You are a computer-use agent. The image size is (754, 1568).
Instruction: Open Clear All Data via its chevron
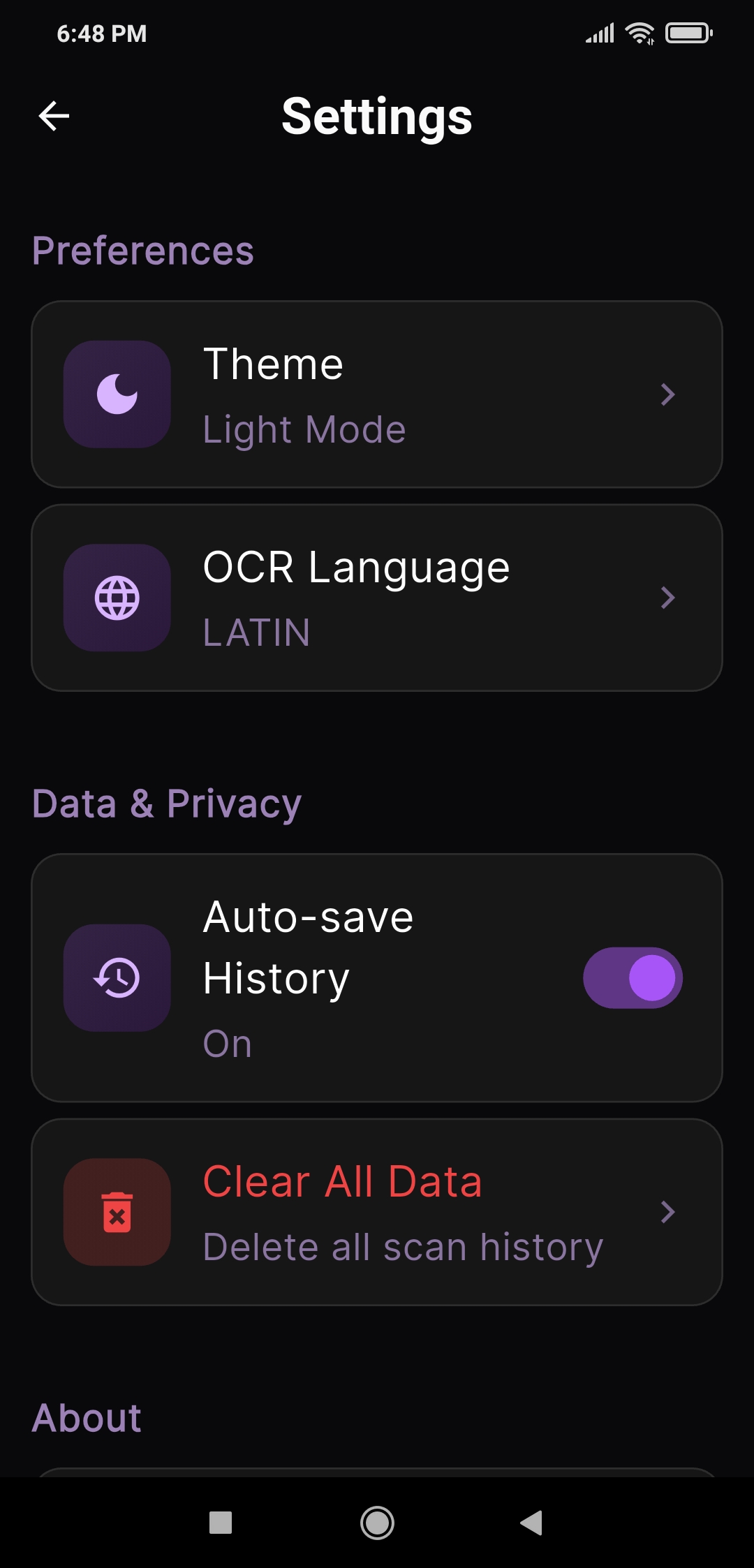[668, 1213]
